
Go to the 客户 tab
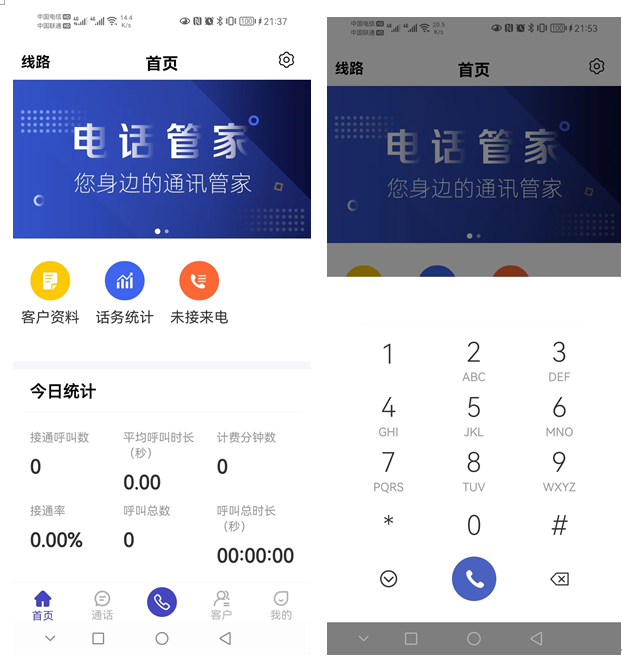click(221, 605)
